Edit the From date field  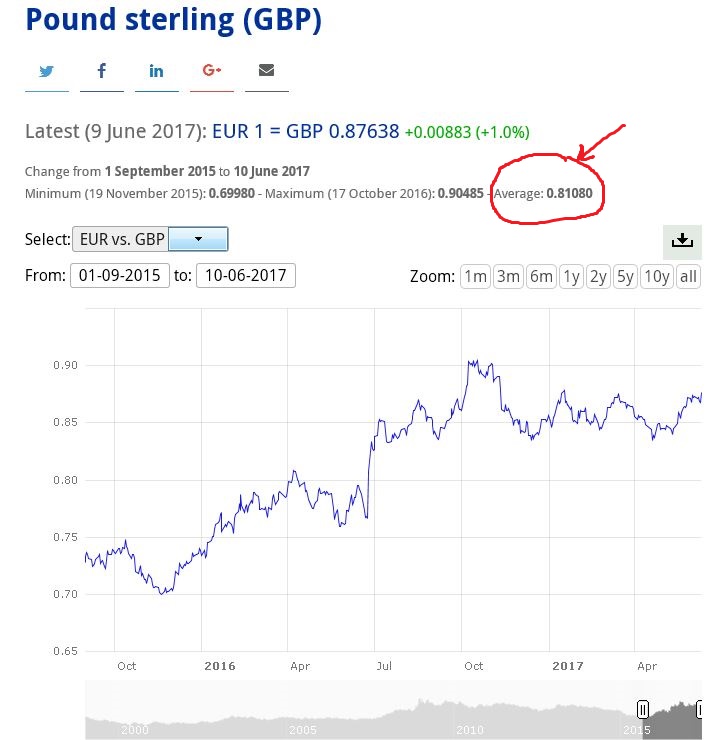point(118,276)
